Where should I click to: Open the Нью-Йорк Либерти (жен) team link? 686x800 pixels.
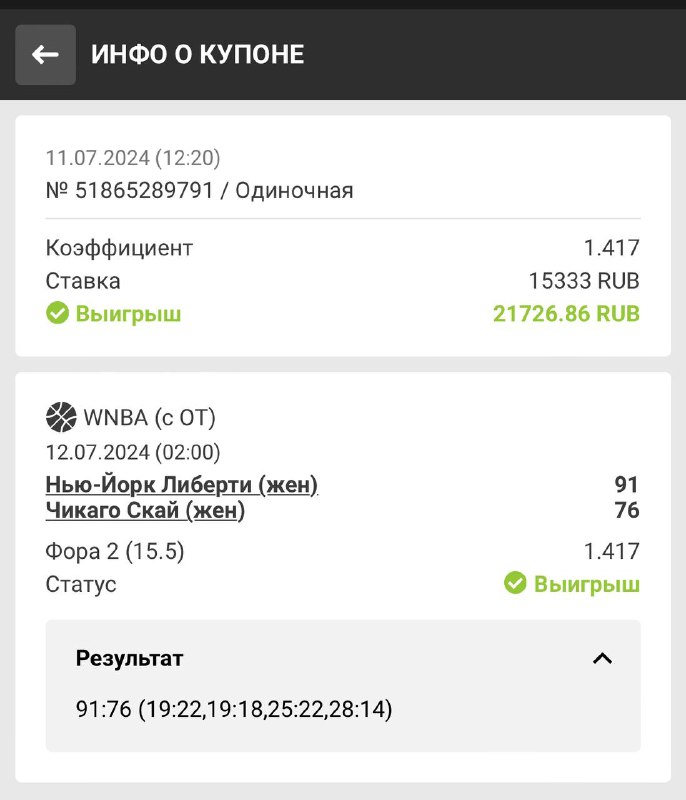(x=181, y=486)
